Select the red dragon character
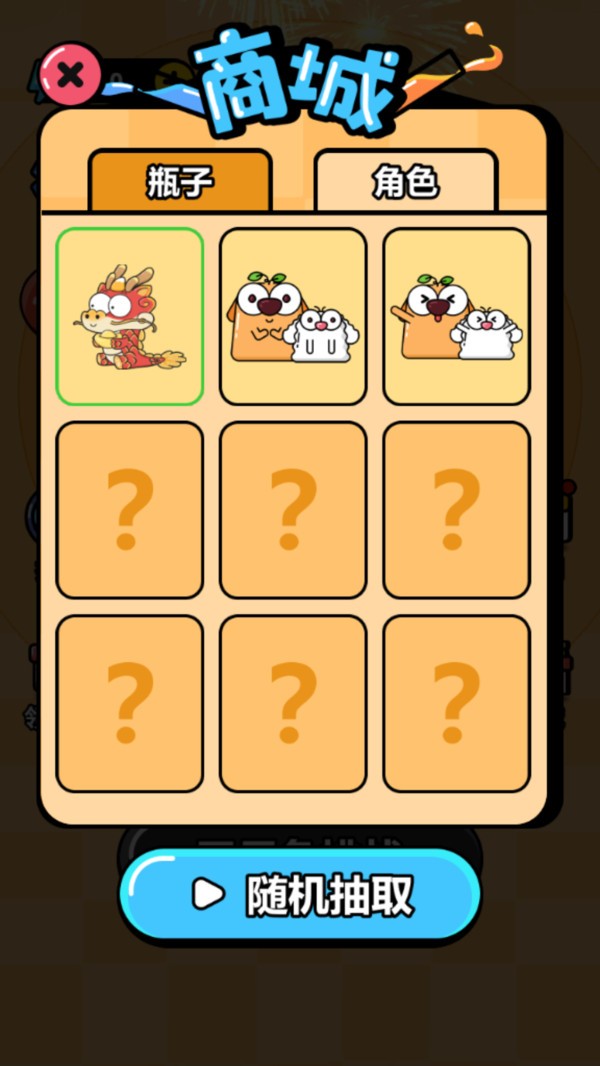Screen dimensions: 600x1066 point(129,317)
